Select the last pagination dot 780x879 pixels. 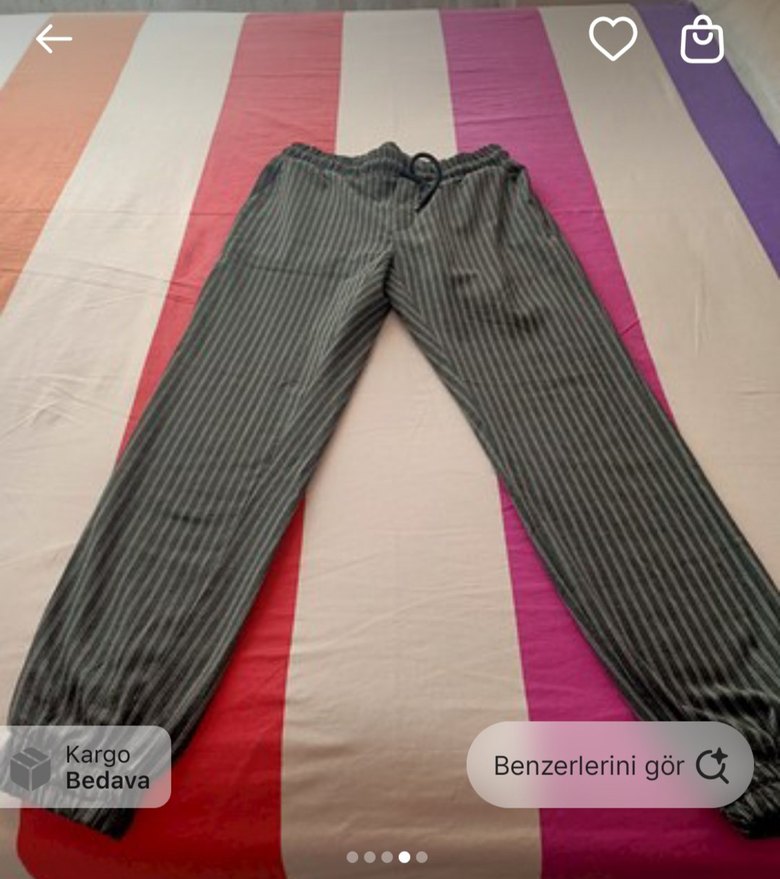[x=422, y=857]
